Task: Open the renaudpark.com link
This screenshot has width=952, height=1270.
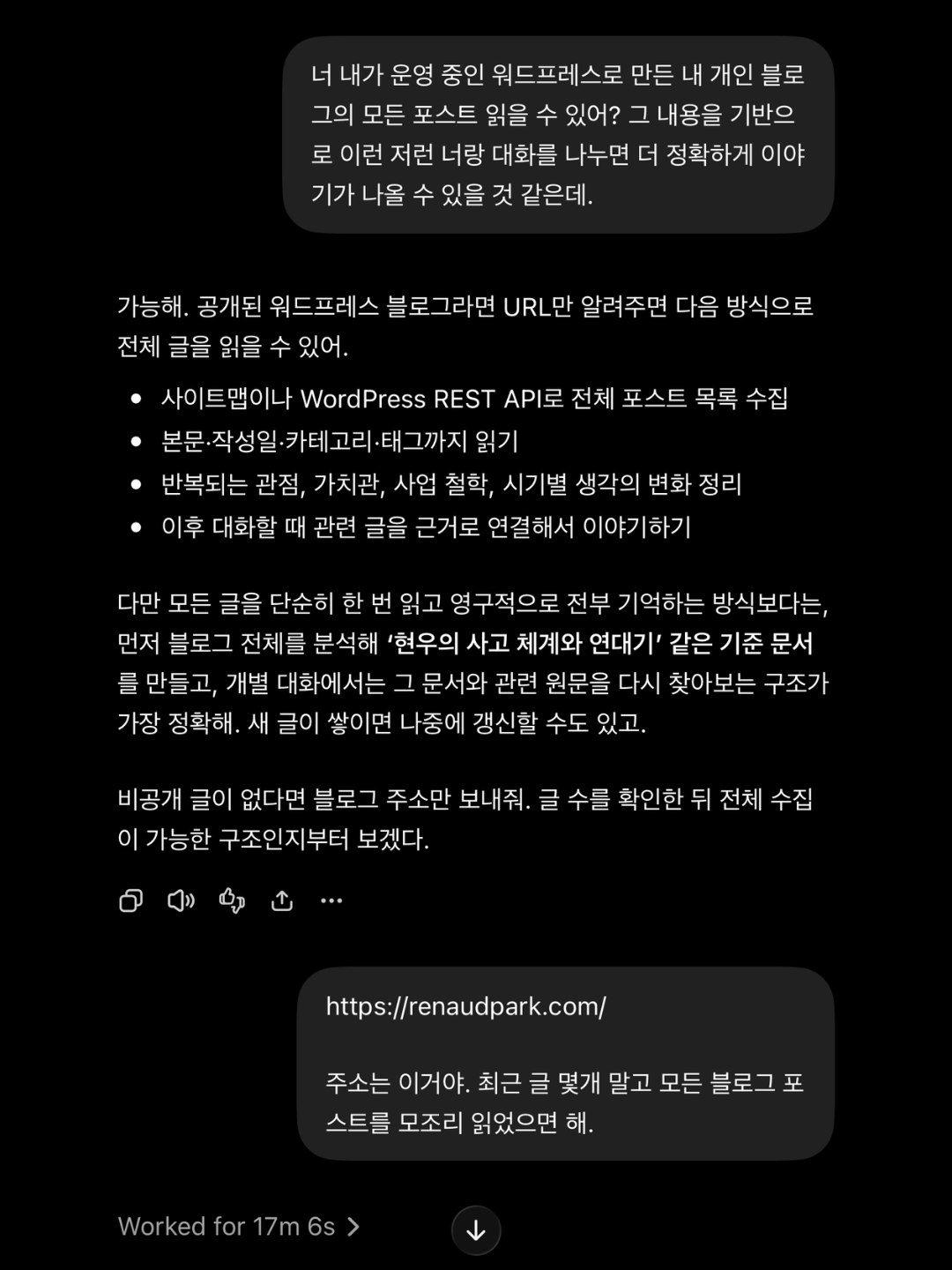Action: (465, 1006)
